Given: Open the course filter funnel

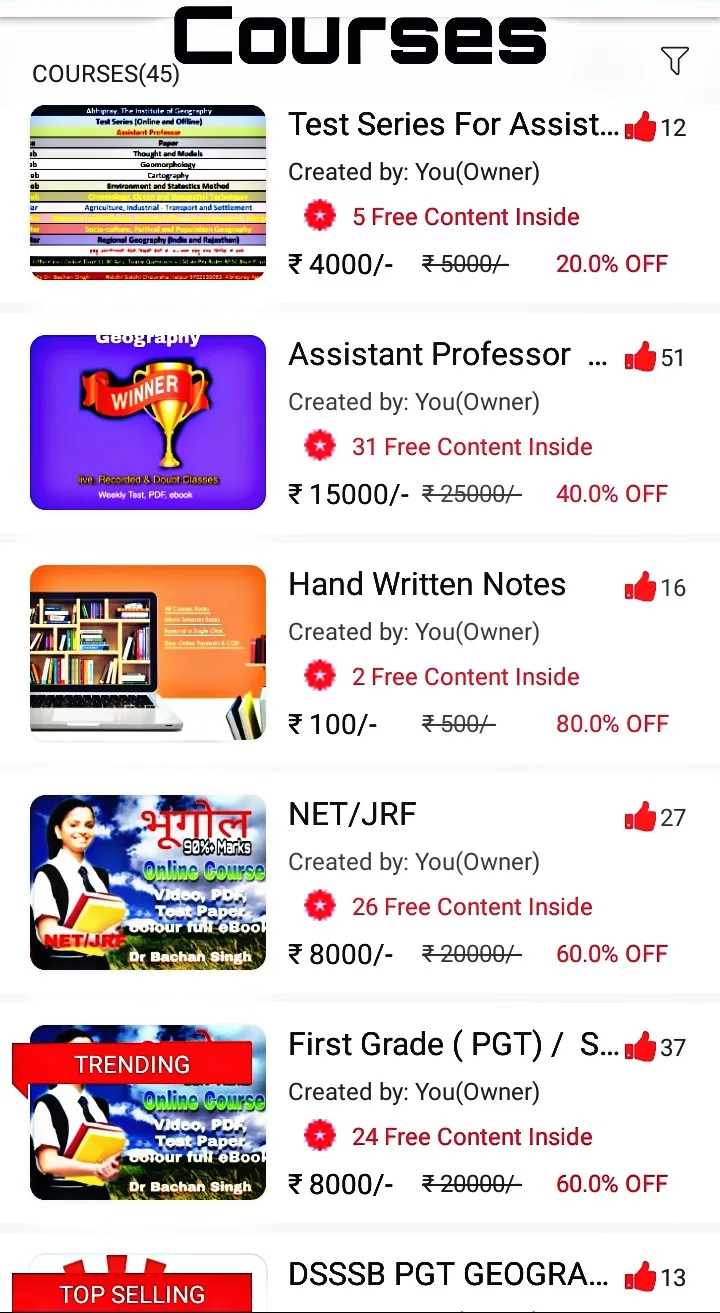Looking at the screenshot, I should pyautogui.click(x=676, y=61).
